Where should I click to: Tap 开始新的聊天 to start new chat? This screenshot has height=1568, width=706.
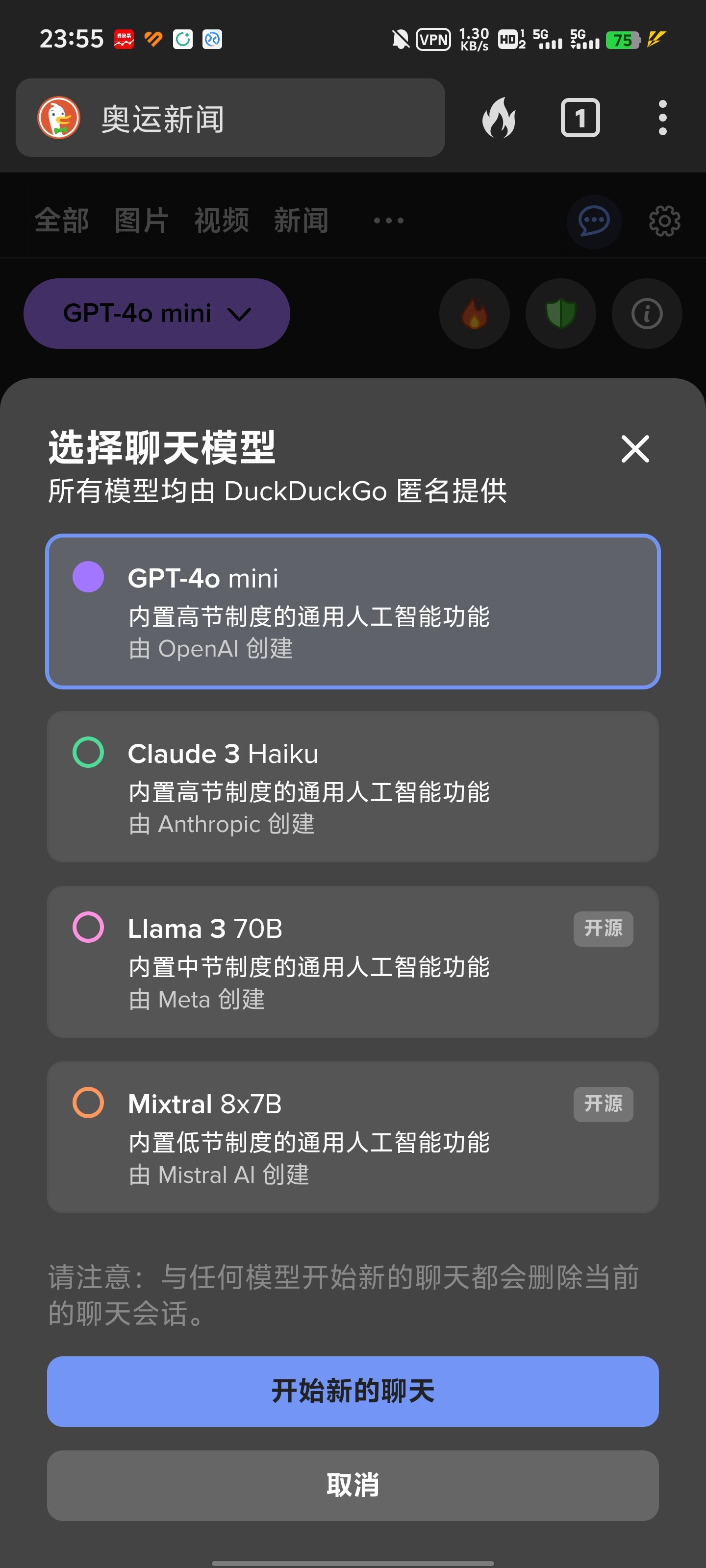pyautogui.click(x=353, y=1391)
